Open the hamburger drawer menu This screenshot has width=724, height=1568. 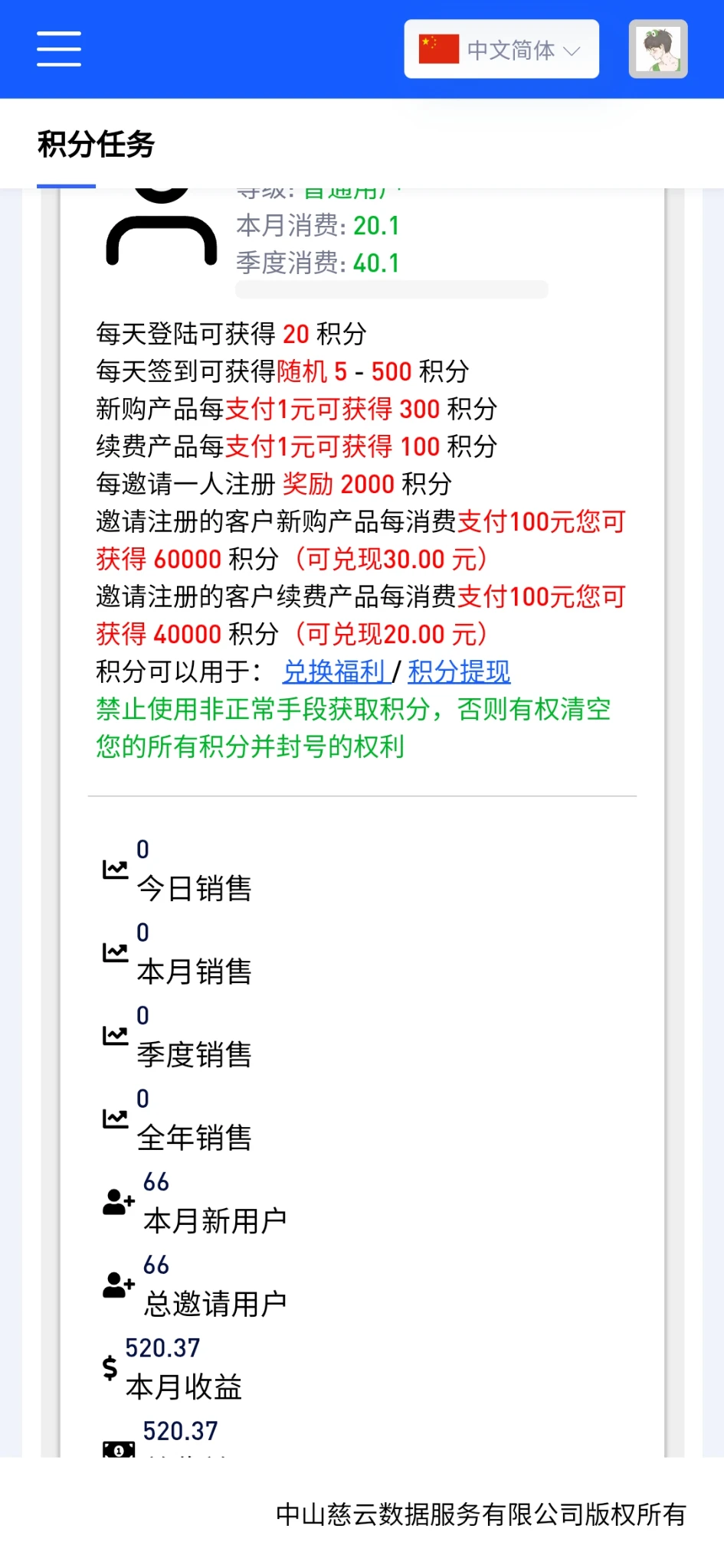(59, 49)
